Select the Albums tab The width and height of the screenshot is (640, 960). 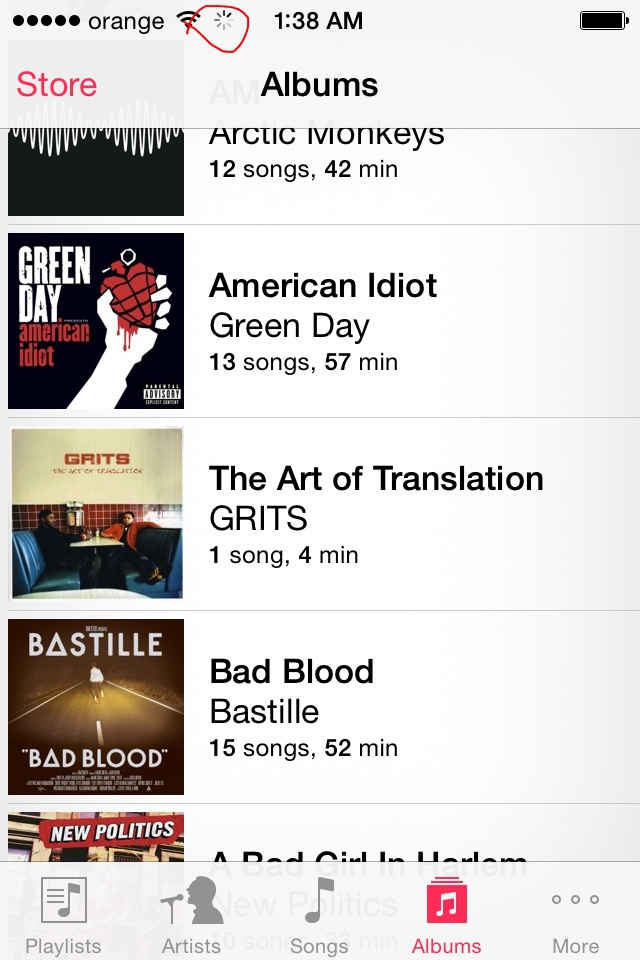(x=447, y=915)
